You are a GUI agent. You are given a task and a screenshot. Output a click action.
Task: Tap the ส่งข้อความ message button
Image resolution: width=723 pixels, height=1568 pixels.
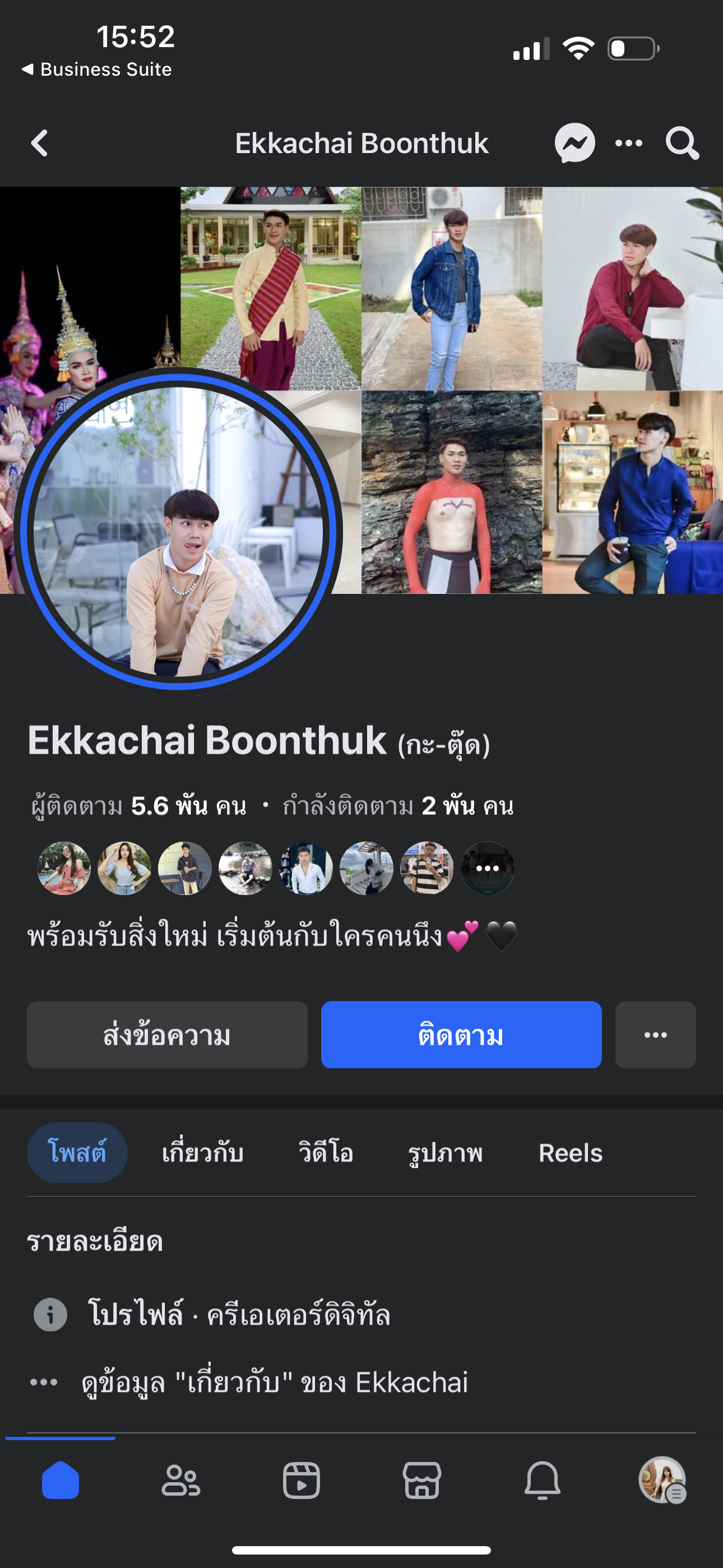click(x=167, y=1035)
